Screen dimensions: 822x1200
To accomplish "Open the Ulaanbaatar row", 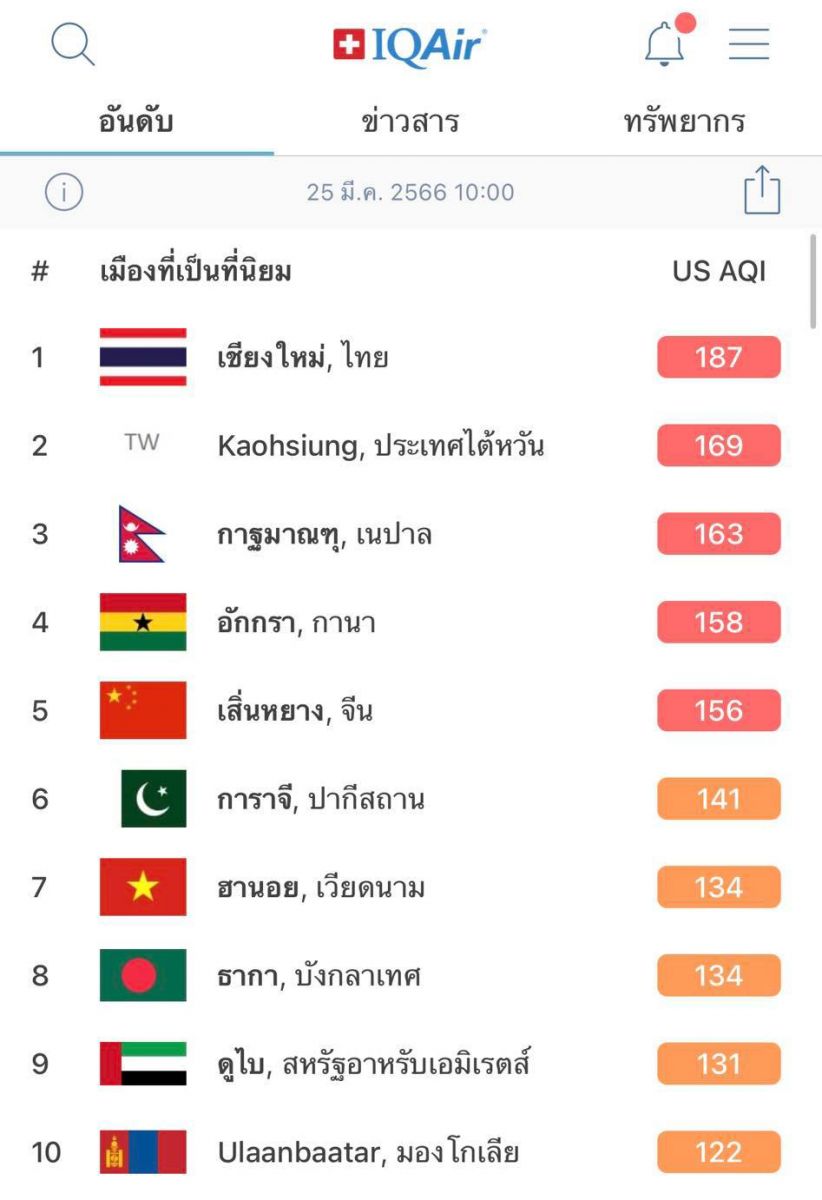I will (368, 1153).
